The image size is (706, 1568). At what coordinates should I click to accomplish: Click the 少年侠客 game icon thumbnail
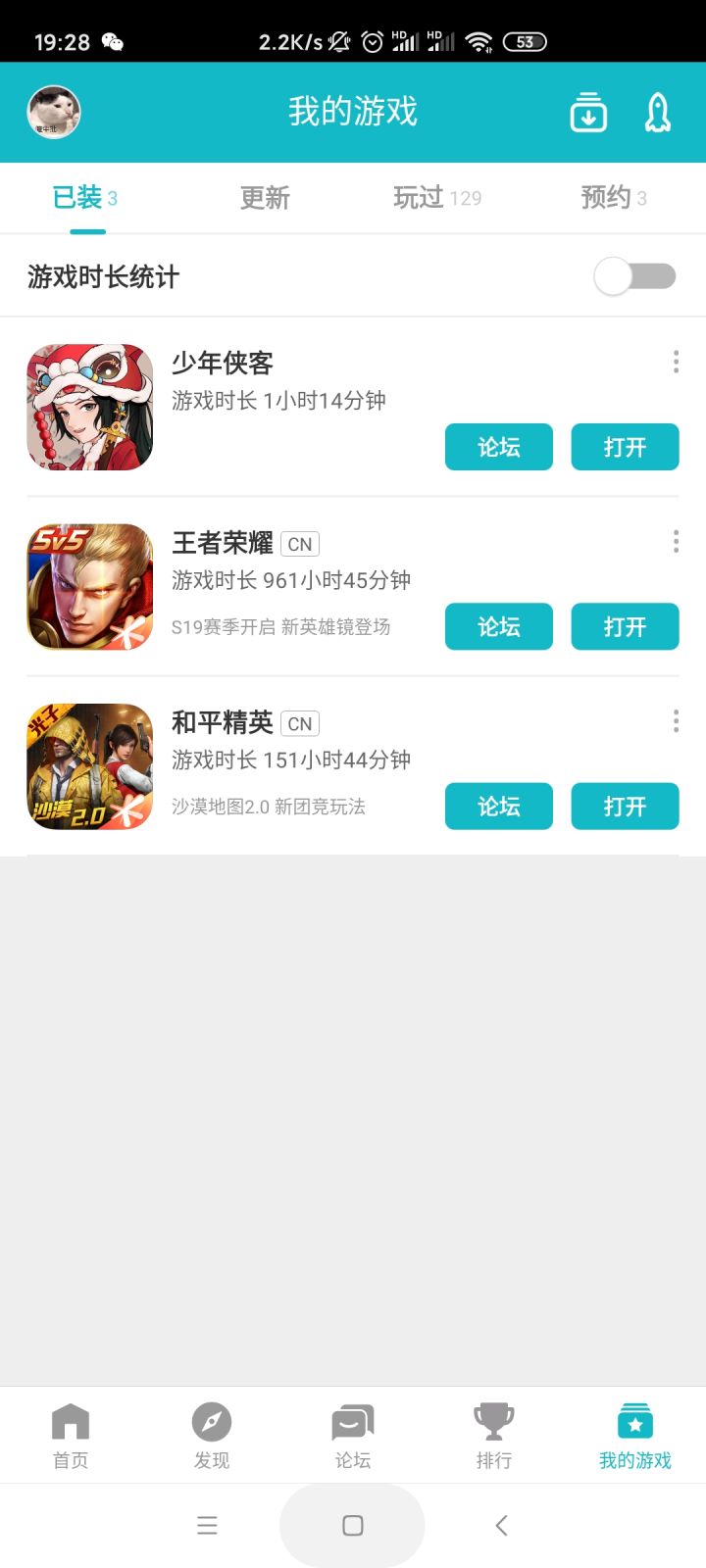coord(89,406)
